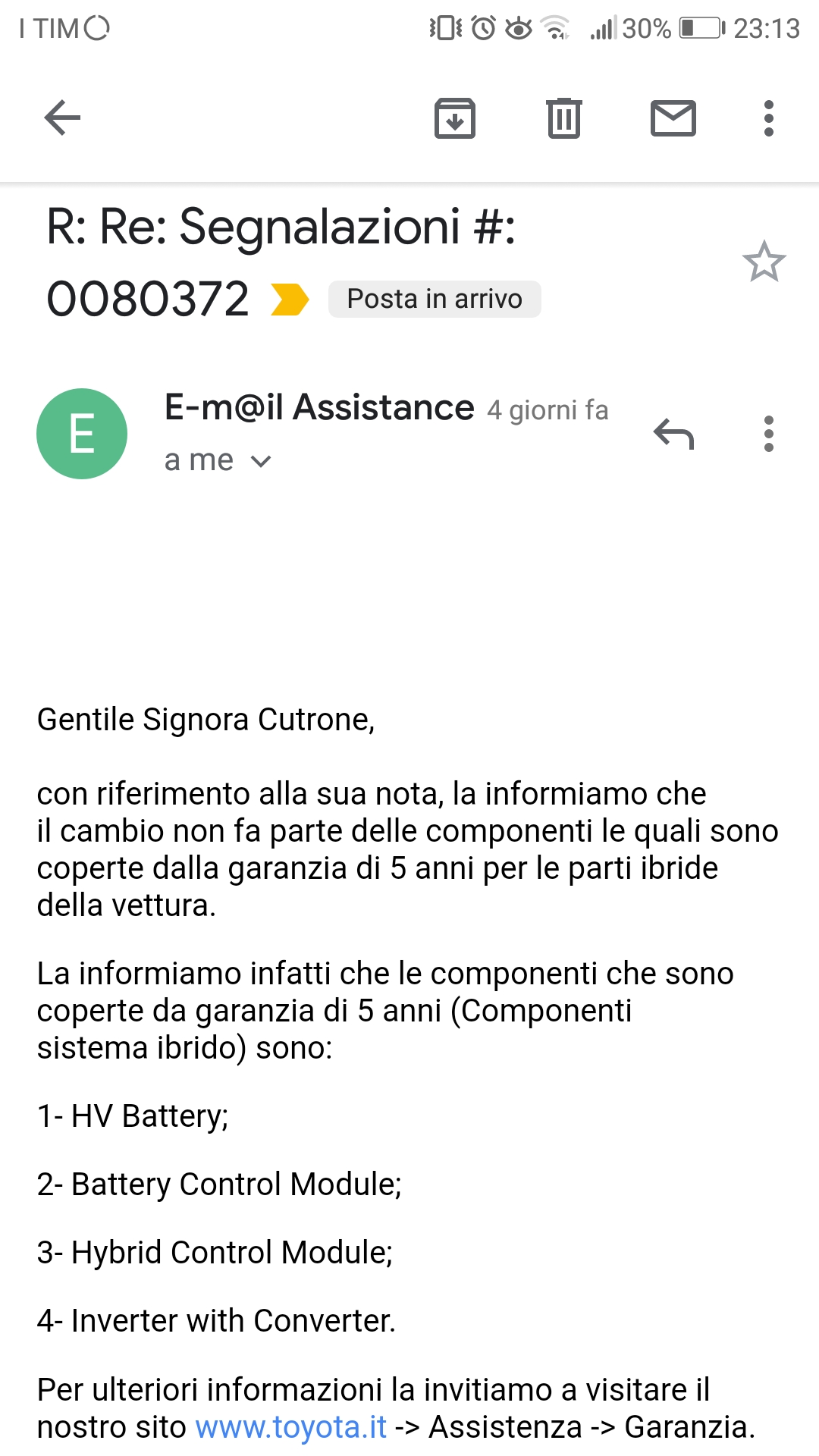
Task: Go back to the inbox
Action: click(x=62, y=118)
